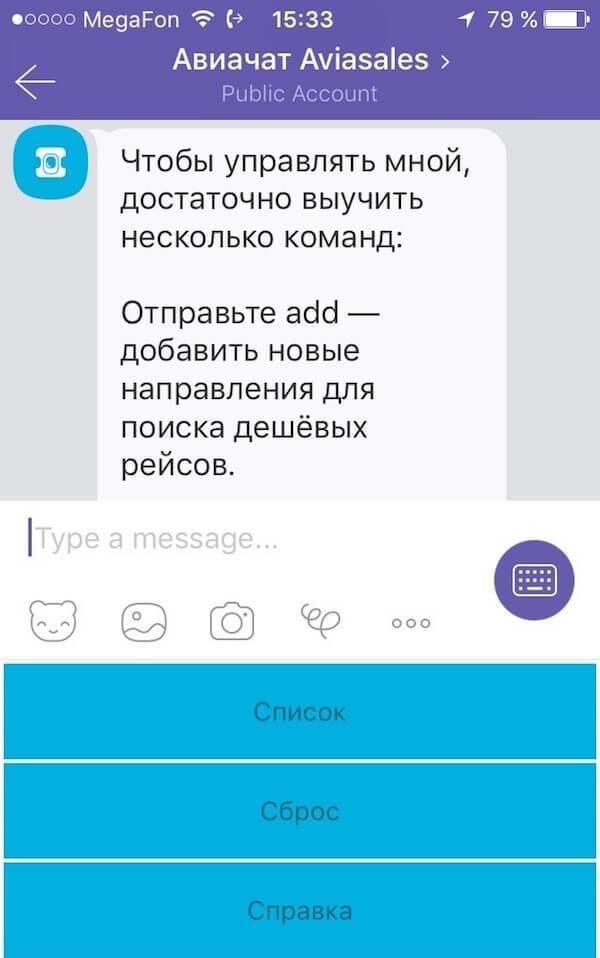Open Авиачат Aviasales account info

310,60
